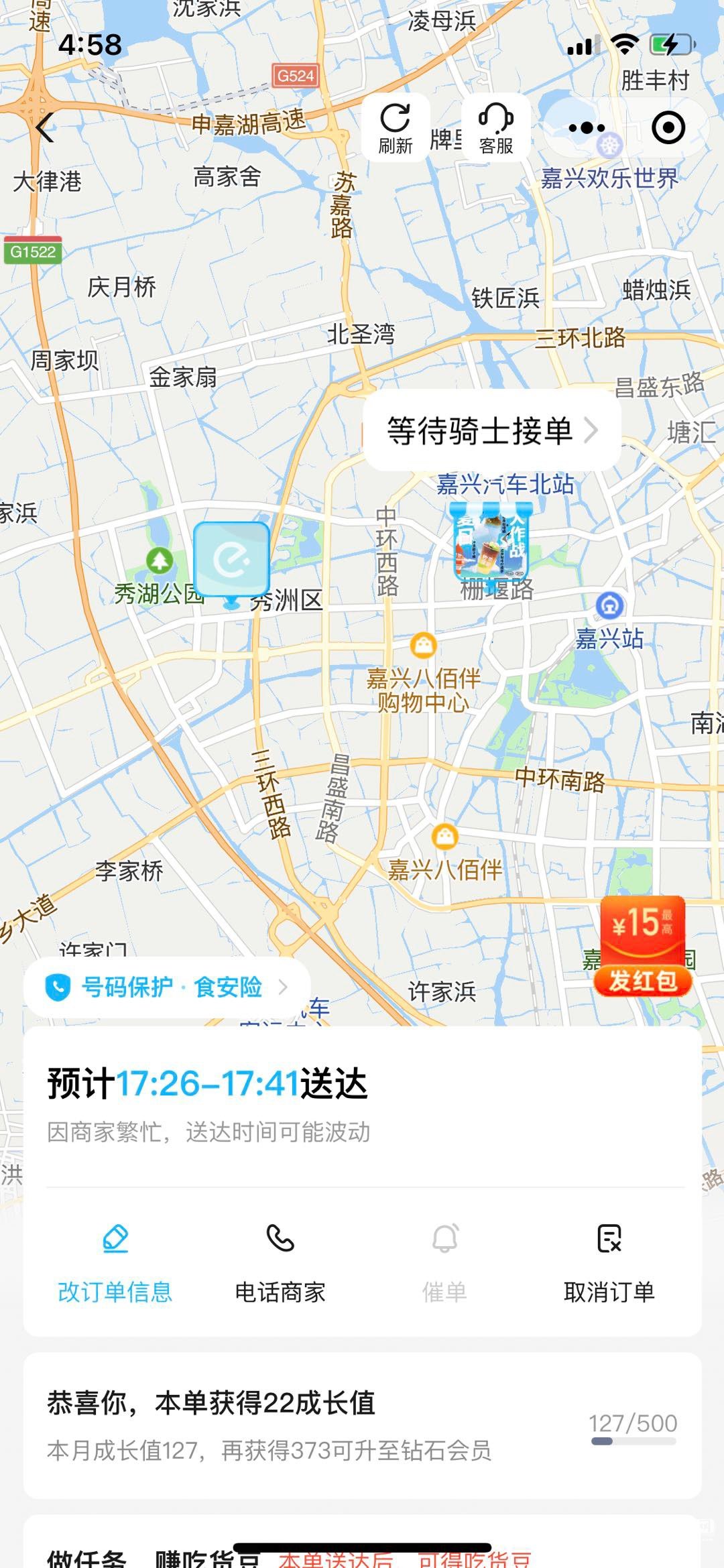Select 改订单信息 to edit the order

[115, 1264]
